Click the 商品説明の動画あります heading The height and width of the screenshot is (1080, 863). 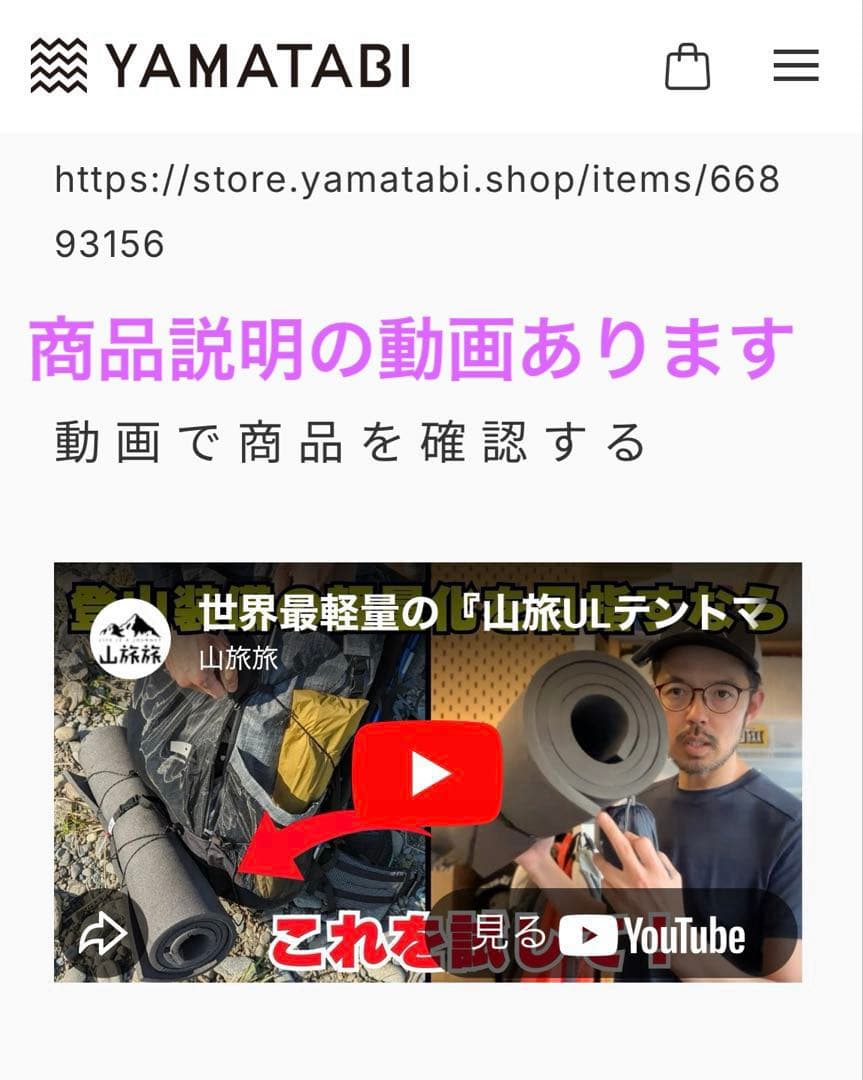pos(408,343)
